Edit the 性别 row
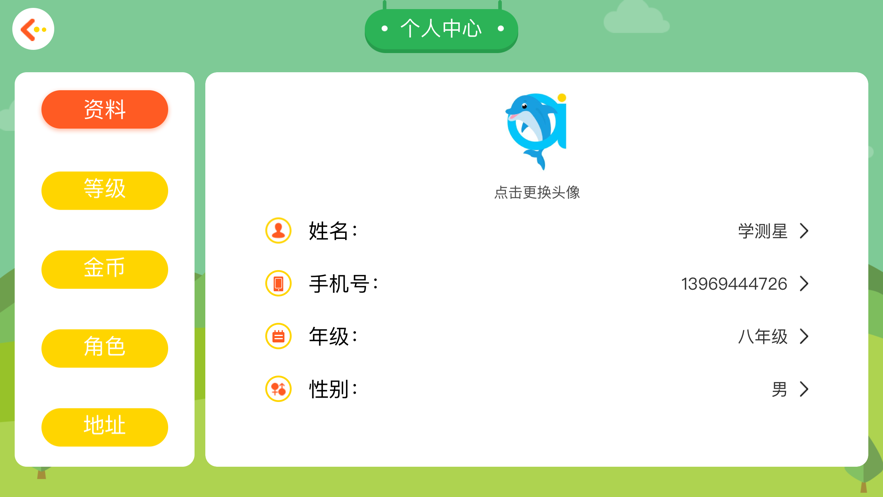This screenshot has height=497, width=883. 536,389
